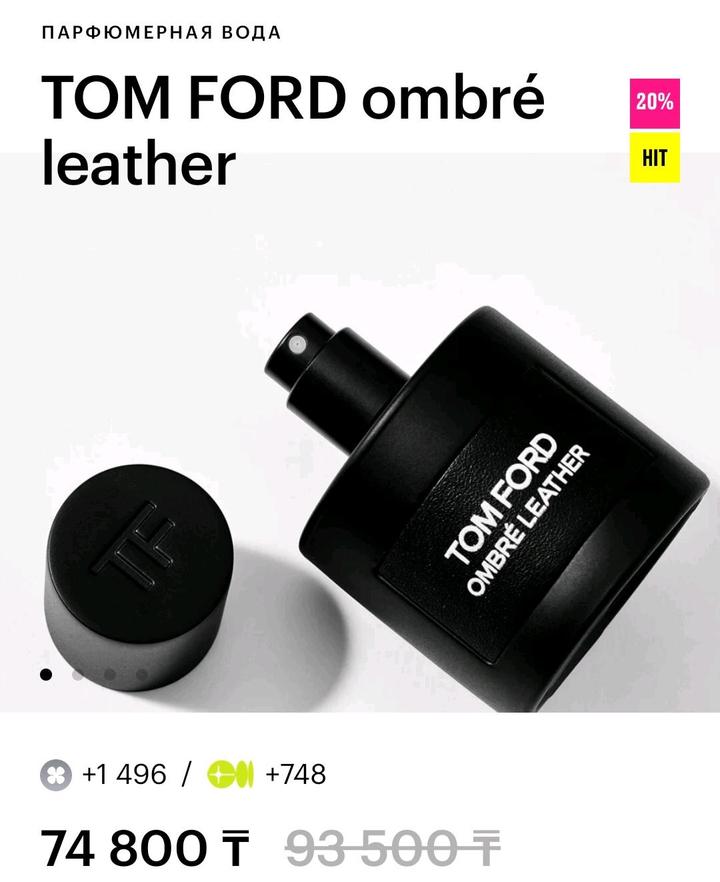The height and width of the screenshot is (882, 720).
Task: Jump to the second product photo dot
Action: pos(78,674)
